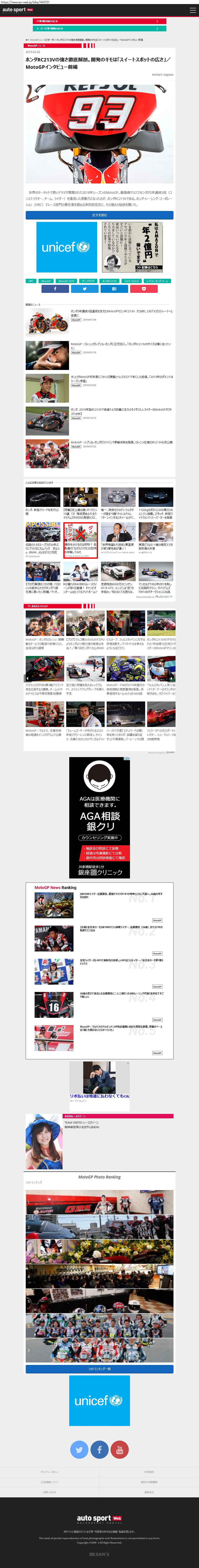
Task: Share the article on Facebook
Action: pyautogui.click(x=55, y=289)
